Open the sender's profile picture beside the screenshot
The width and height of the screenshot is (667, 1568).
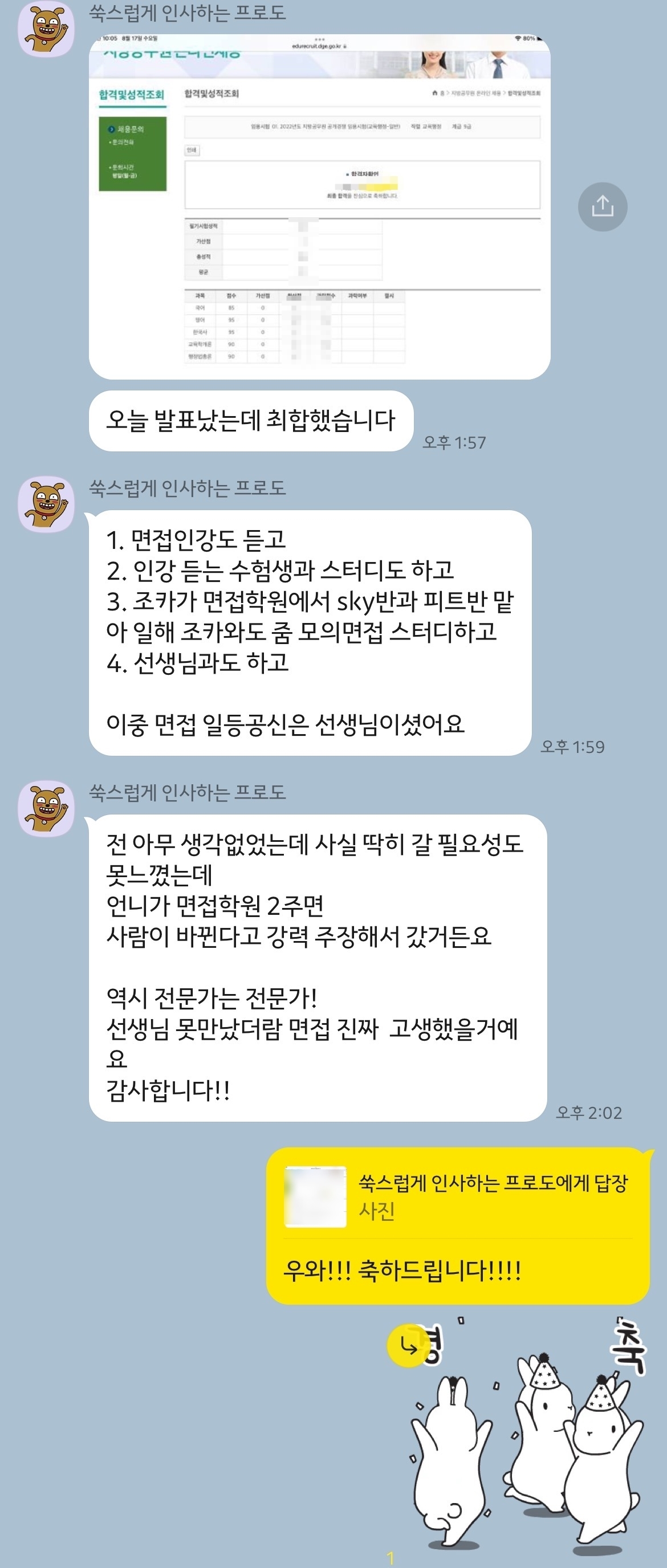[x=46, y=29]
